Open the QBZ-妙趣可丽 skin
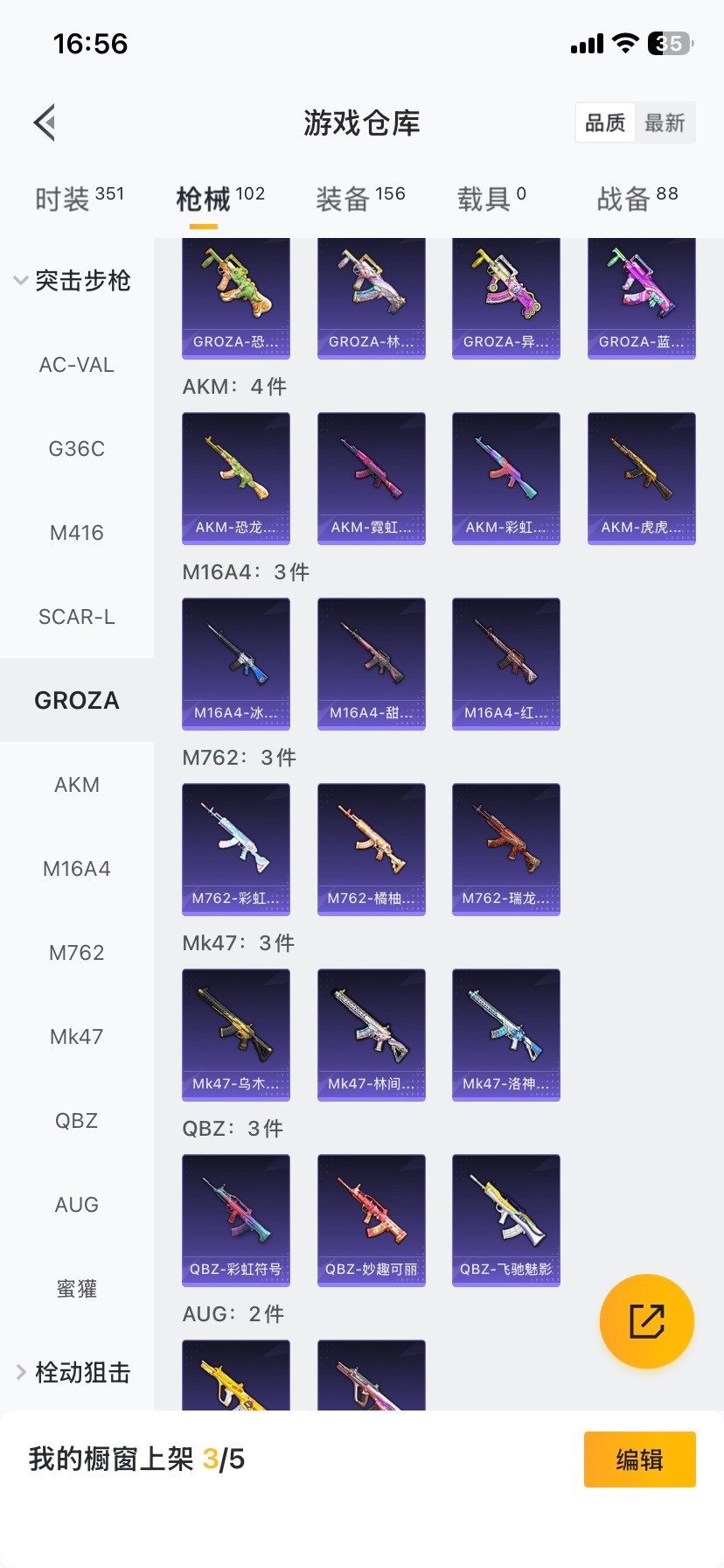The height and width of the screenshot is (1568, 724). click(371, 1220)
